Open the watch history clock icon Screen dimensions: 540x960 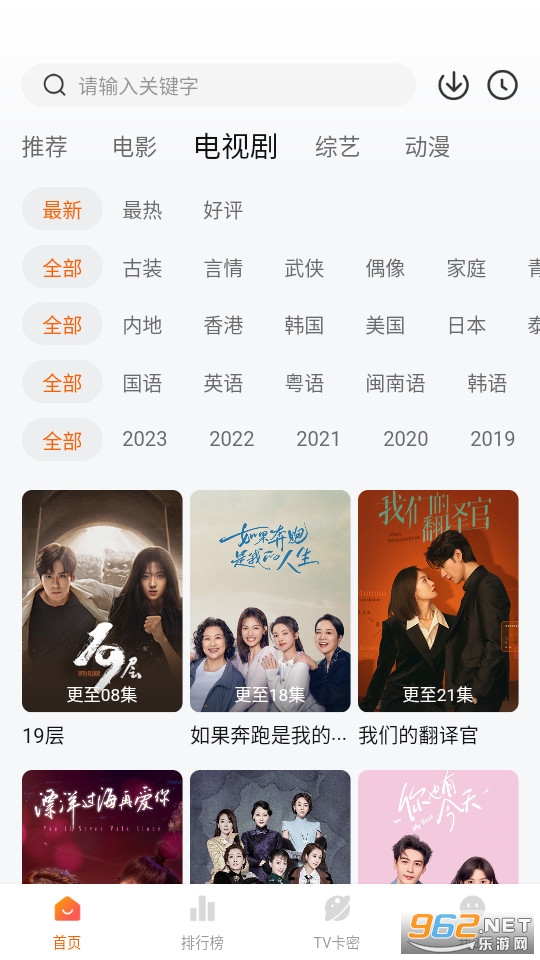[503, 85]
